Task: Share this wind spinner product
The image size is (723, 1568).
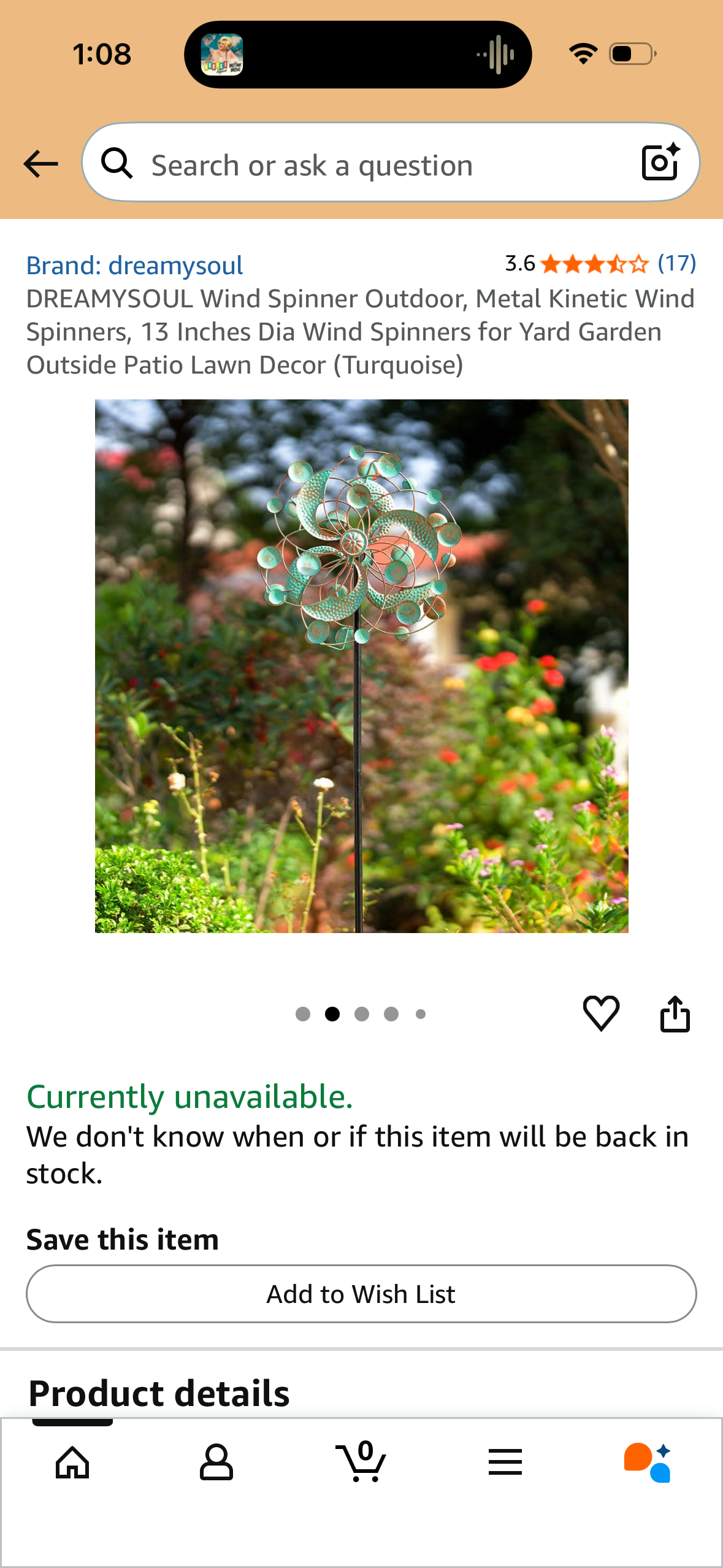Action: [x=675, y=1013]
